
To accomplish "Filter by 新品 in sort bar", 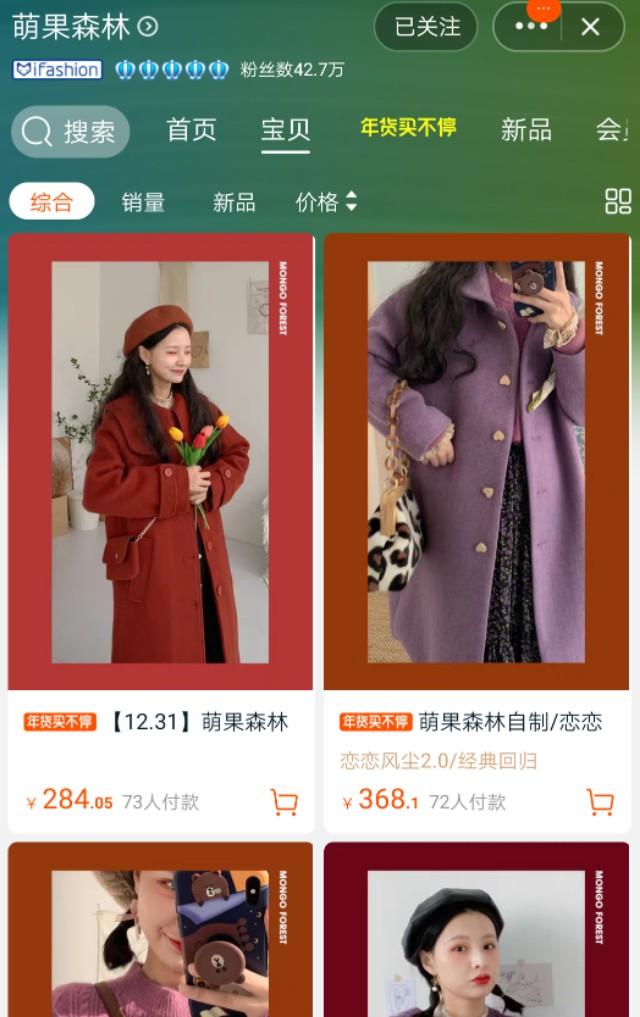I will [x=234, y=202].
